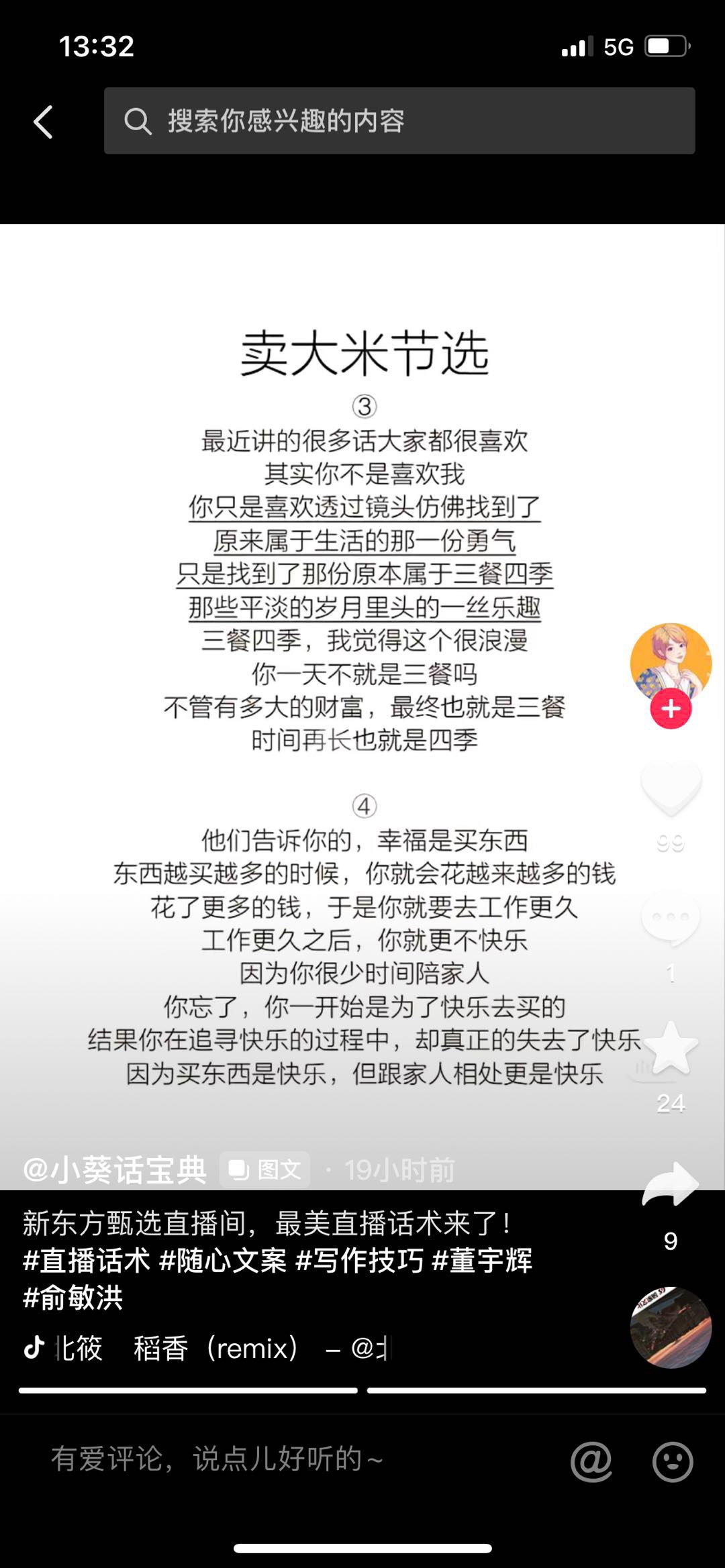Tap the 图文 tag next to the author
This screenshot has height=1568, width=725.
265,1170
